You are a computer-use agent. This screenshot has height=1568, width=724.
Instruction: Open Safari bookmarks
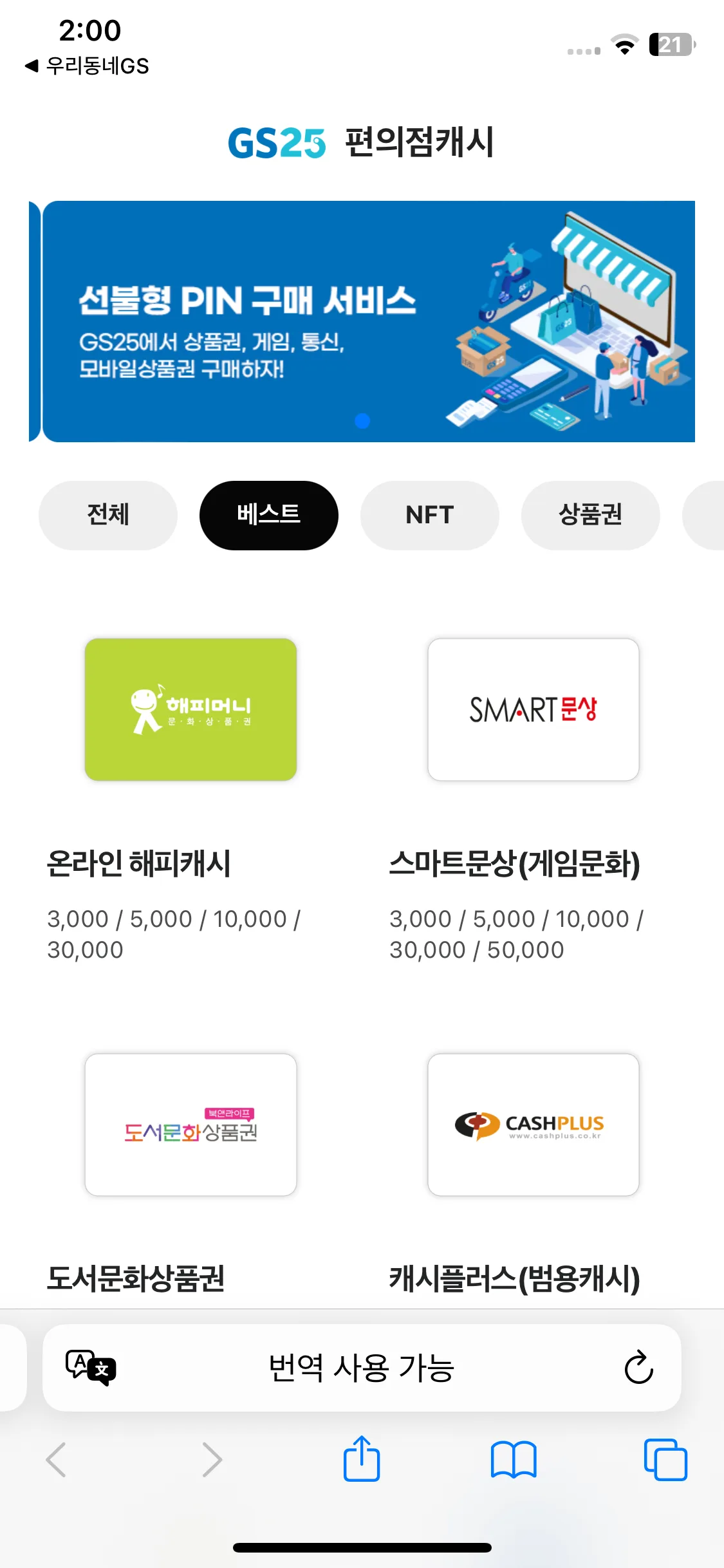pyautogui.click(x=513, y=1459)
